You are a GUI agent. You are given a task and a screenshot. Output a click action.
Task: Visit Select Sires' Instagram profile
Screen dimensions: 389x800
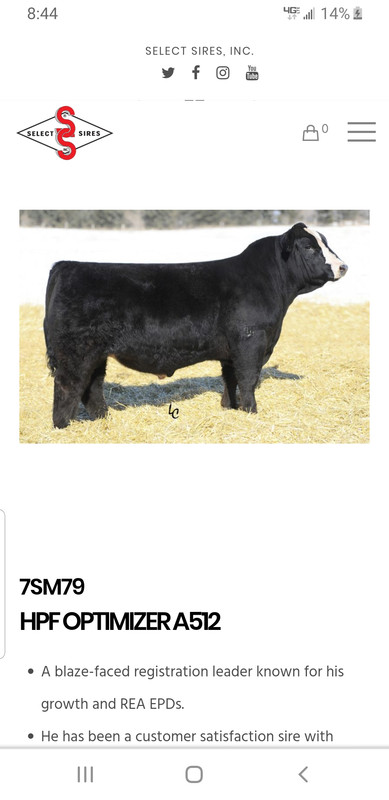coord(223,73)
